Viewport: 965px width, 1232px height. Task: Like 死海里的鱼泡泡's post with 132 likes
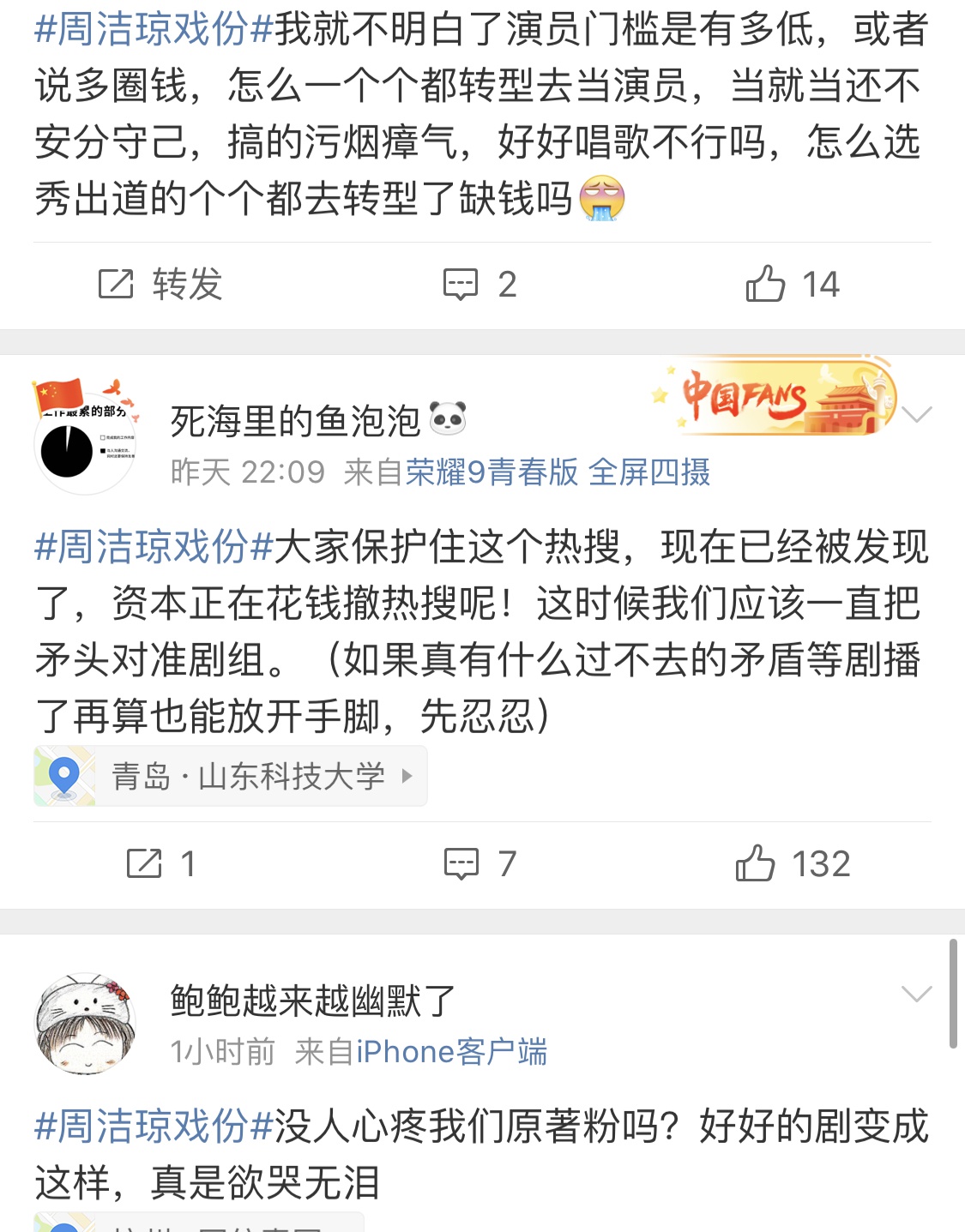[x=791, y=864]
